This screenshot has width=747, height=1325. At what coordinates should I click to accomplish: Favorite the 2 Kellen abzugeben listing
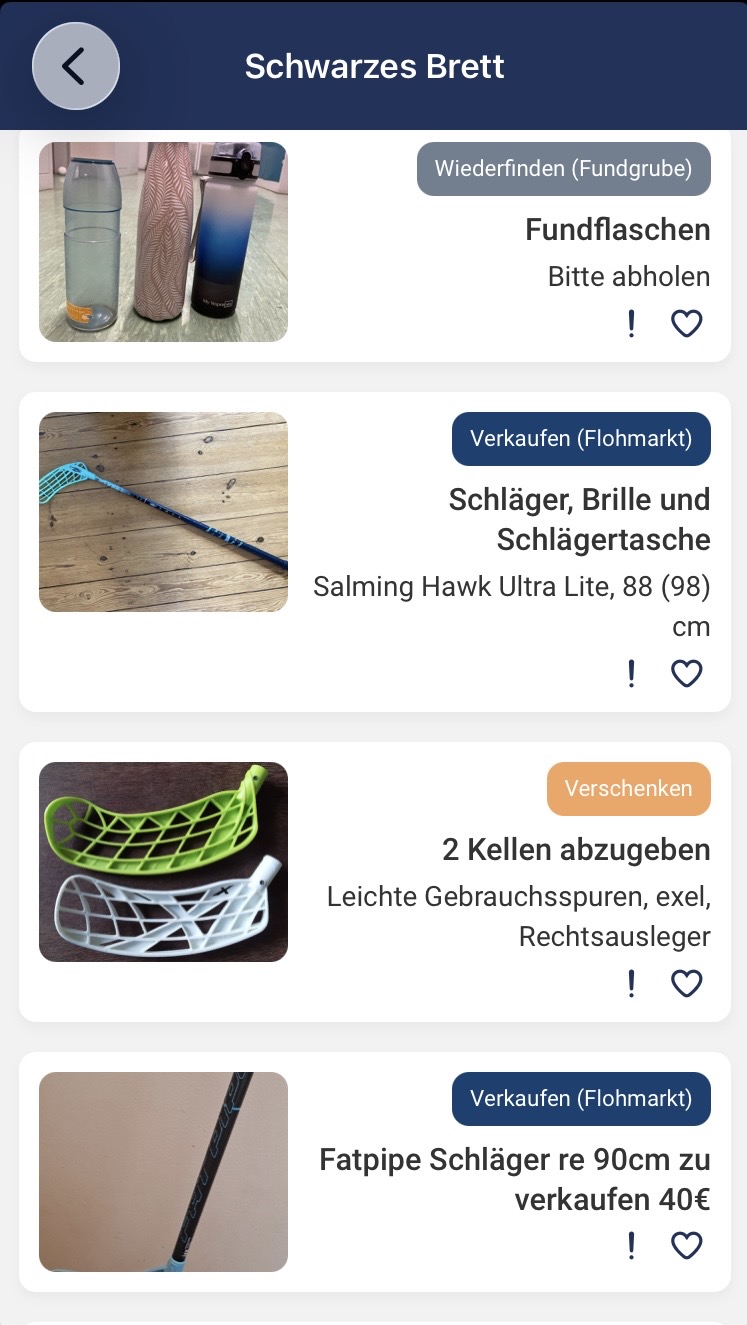(686, 984)
